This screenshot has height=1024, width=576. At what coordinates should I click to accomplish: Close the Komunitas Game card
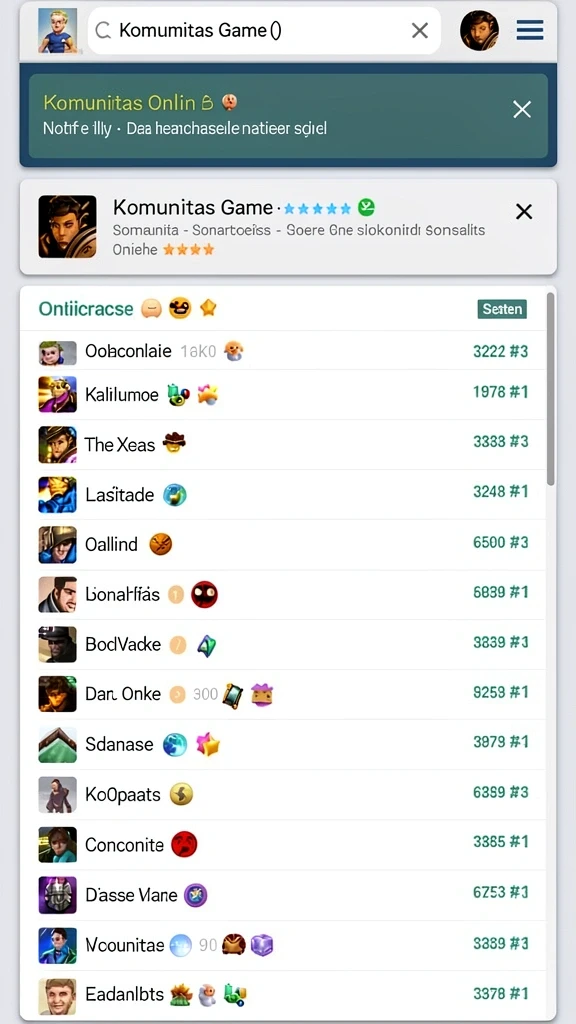click(x=524, y=212)
